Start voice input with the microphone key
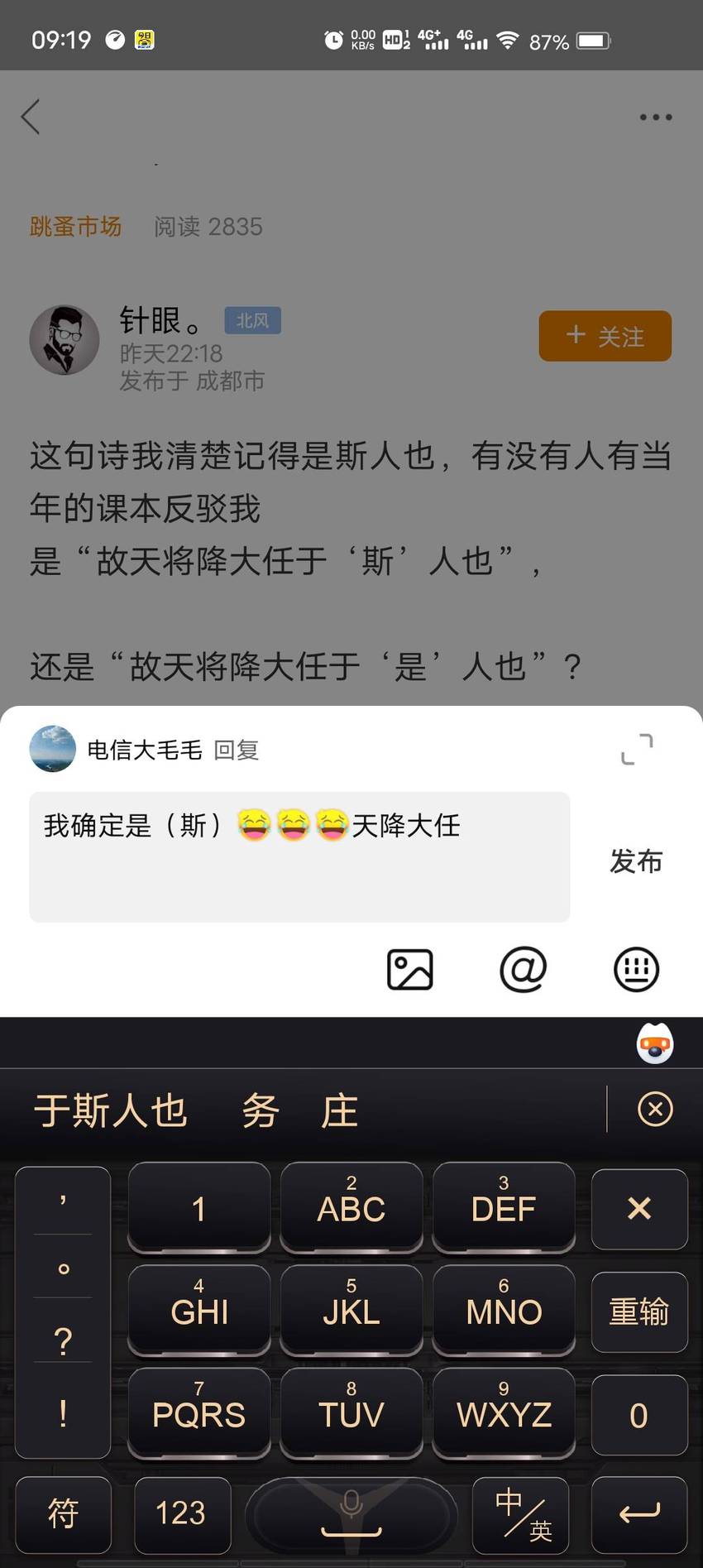The image size is (703, 1568). [351, 1514]
